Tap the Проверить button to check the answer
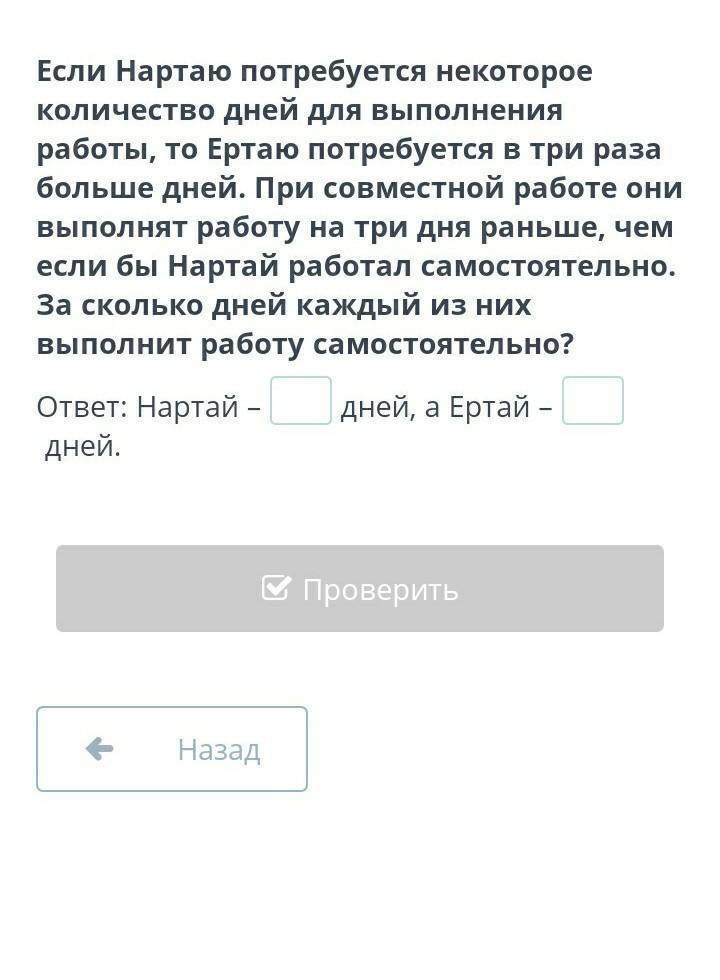Image resolution: width=720 pixels, height=980 pixels. [x=360, y=589]
